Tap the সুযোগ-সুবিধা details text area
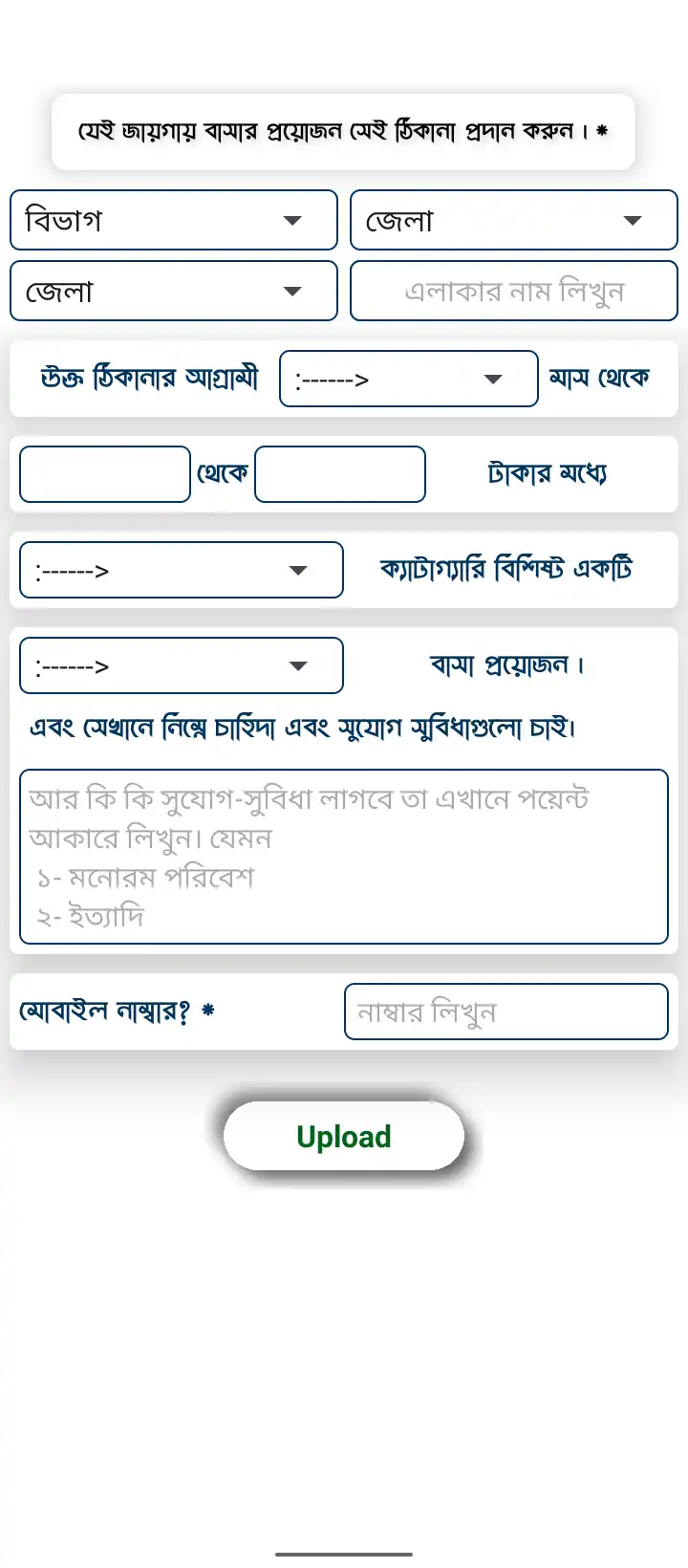This screenshot has height=1568, width=688. coord(344,857)
